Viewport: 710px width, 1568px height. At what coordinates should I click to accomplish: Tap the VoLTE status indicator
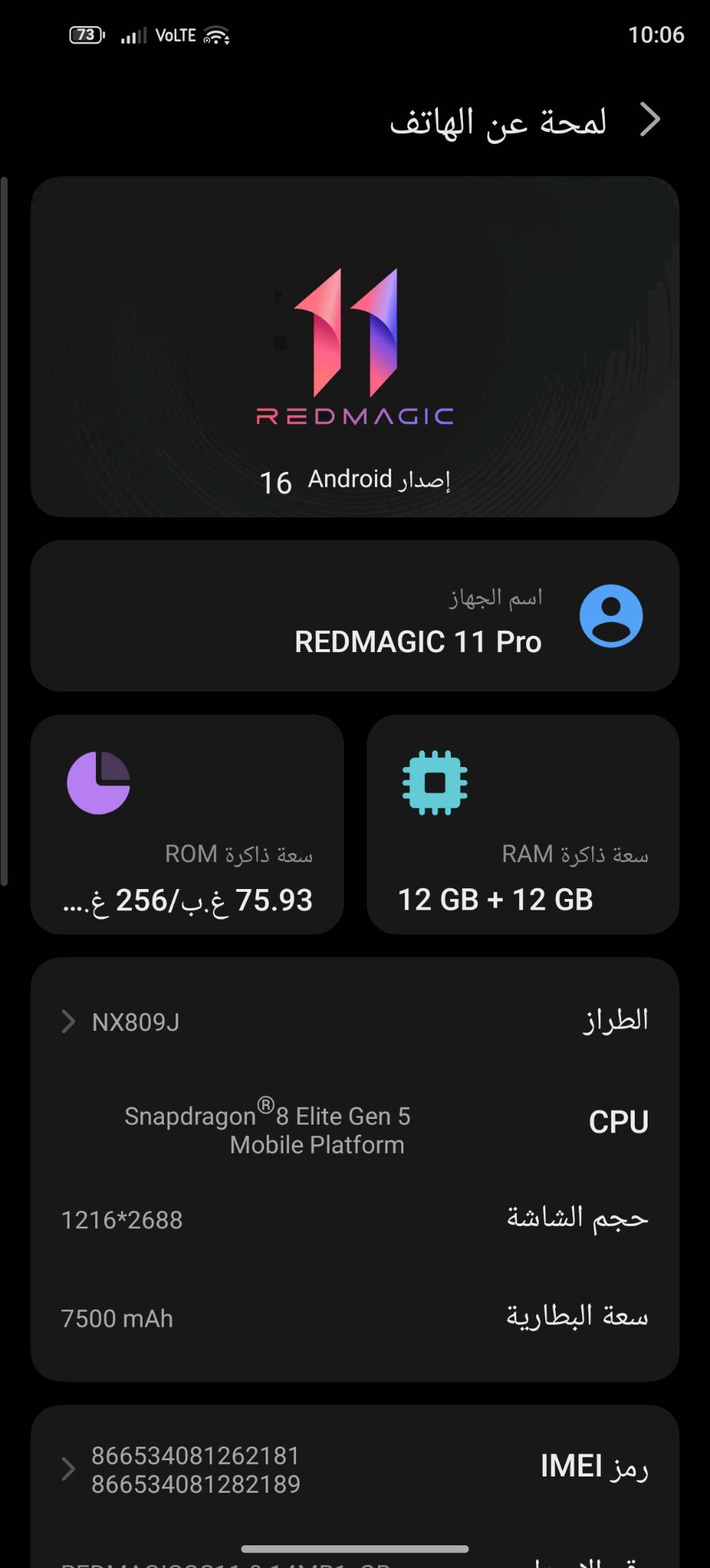[x=175, y=34]
